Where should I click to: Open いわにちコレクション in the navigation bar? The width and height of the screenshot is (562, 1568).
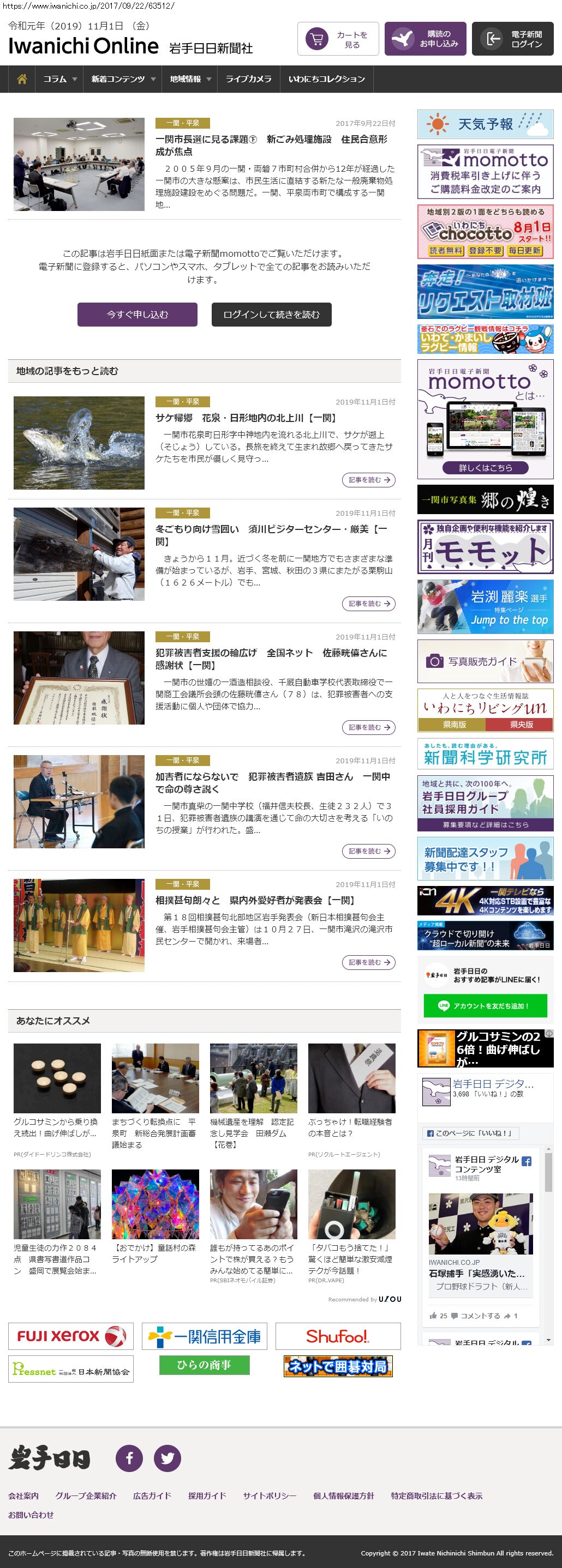(x=326, y=79)
